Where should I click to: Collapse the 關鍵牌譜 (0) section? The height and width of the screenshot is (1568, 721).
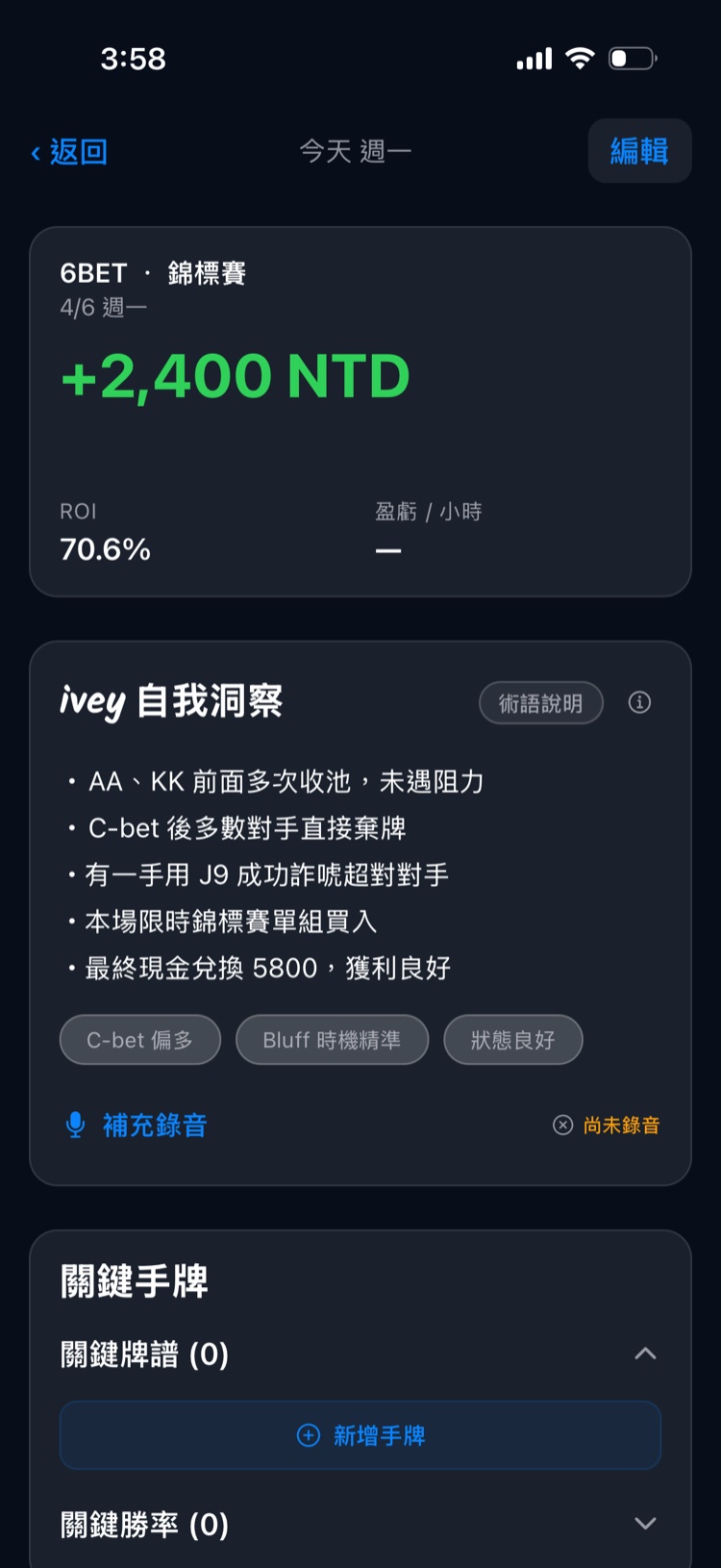tap(646, 1353)
